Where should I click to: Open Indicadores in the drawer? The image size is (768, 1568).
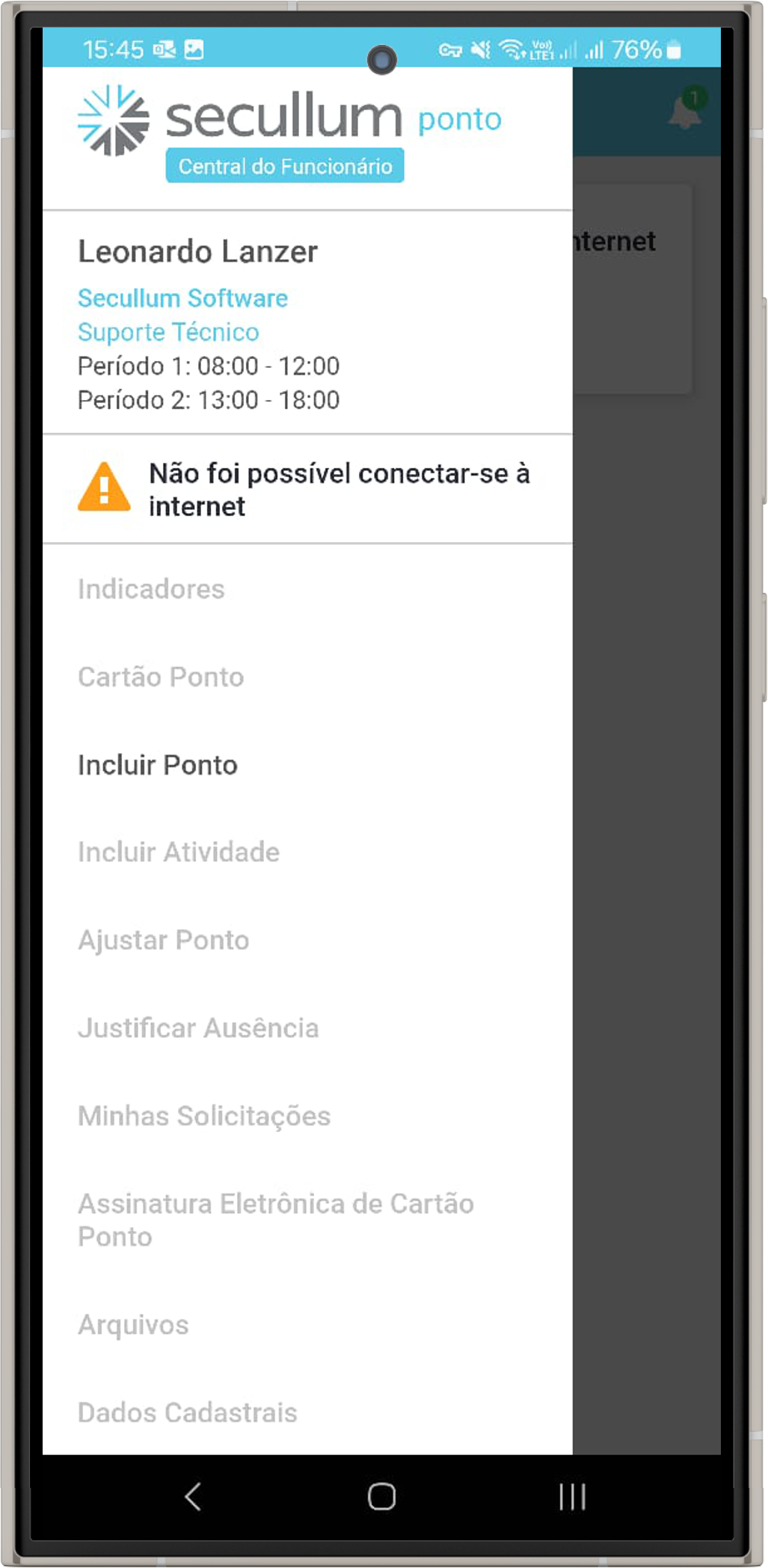[x=151, y=589]
